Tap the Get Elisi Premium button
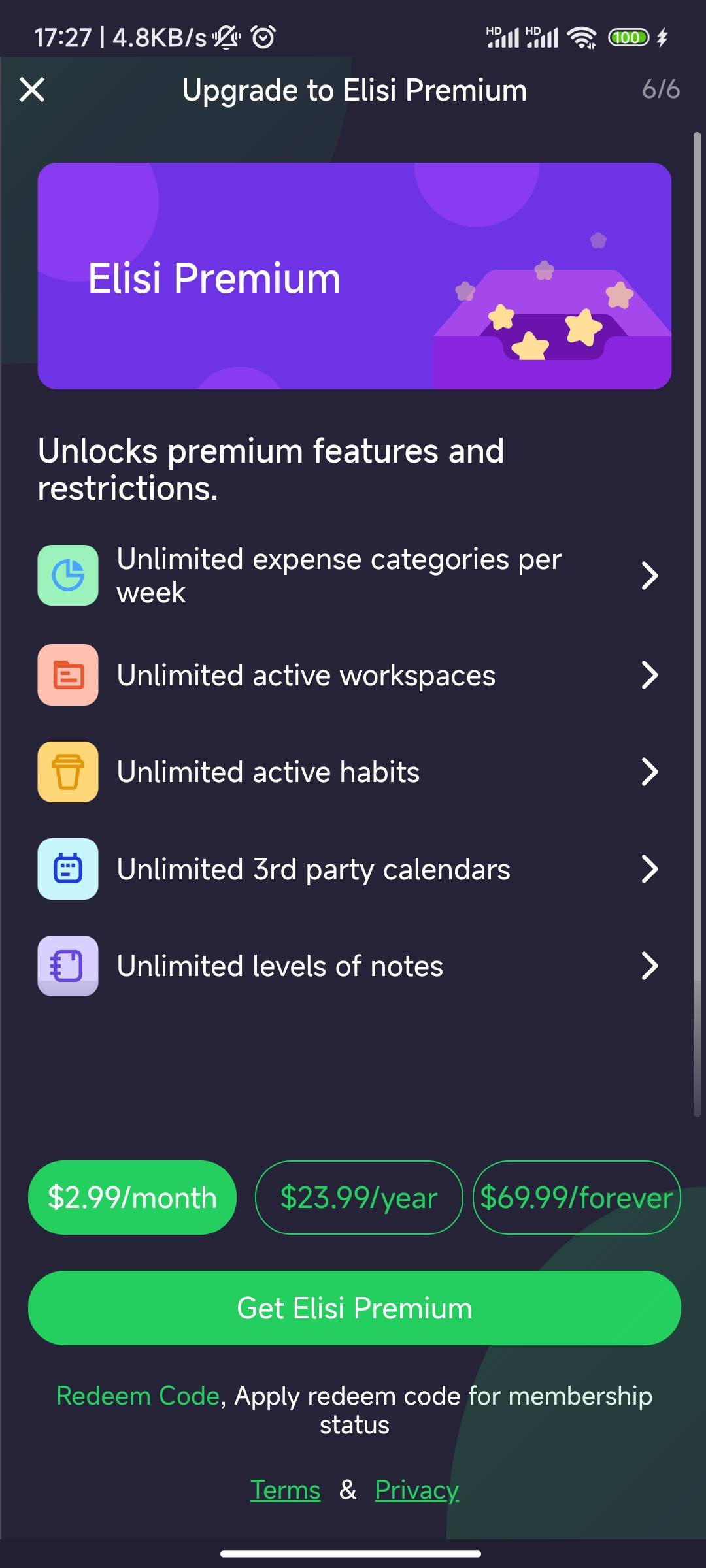The height and width of the screenshot is (1568, 706). pyautogui.click(x=353, y=1307)
